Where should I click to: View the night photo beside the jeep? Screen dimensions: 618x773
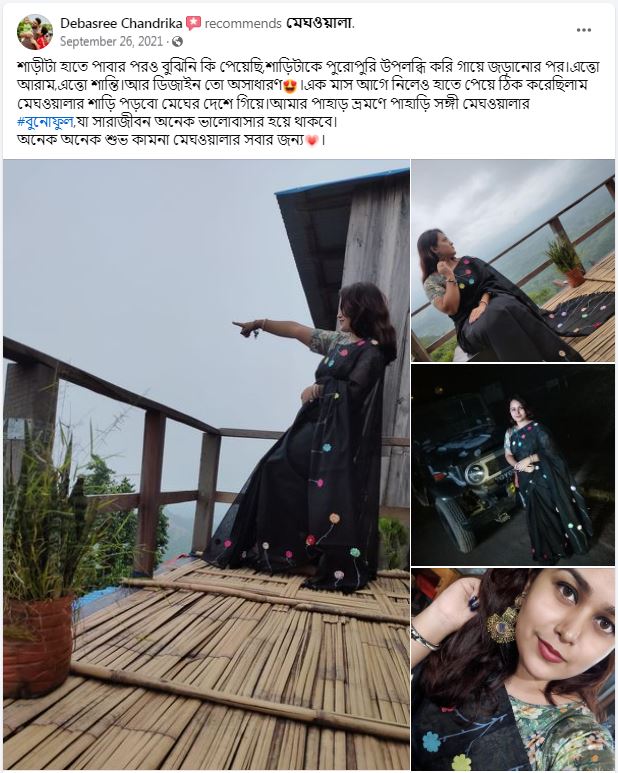pyautogui.click(x=513, y=464)
